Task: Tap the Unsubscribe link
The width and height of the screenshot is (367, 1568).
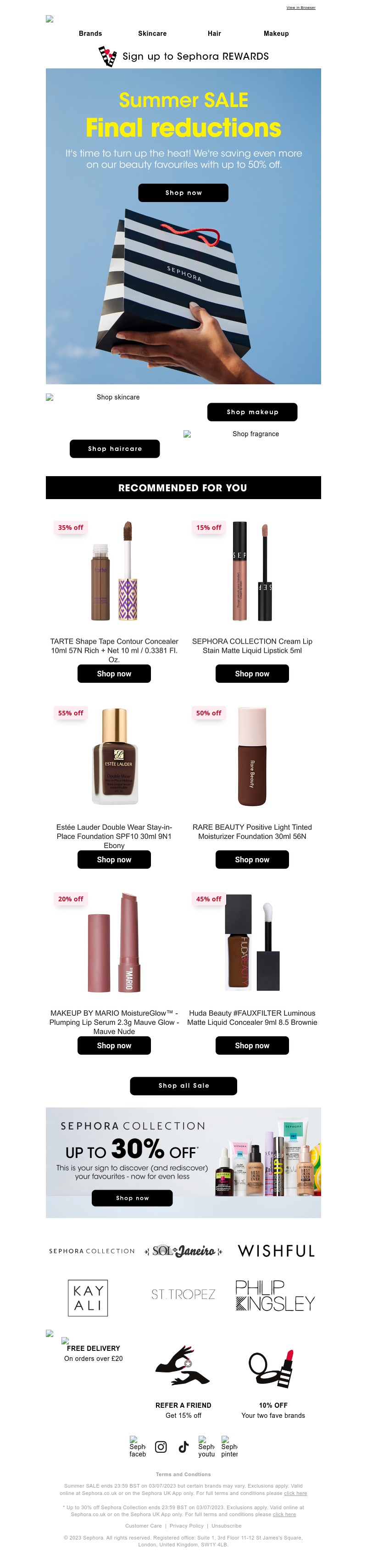Action: pos(227,1526)
